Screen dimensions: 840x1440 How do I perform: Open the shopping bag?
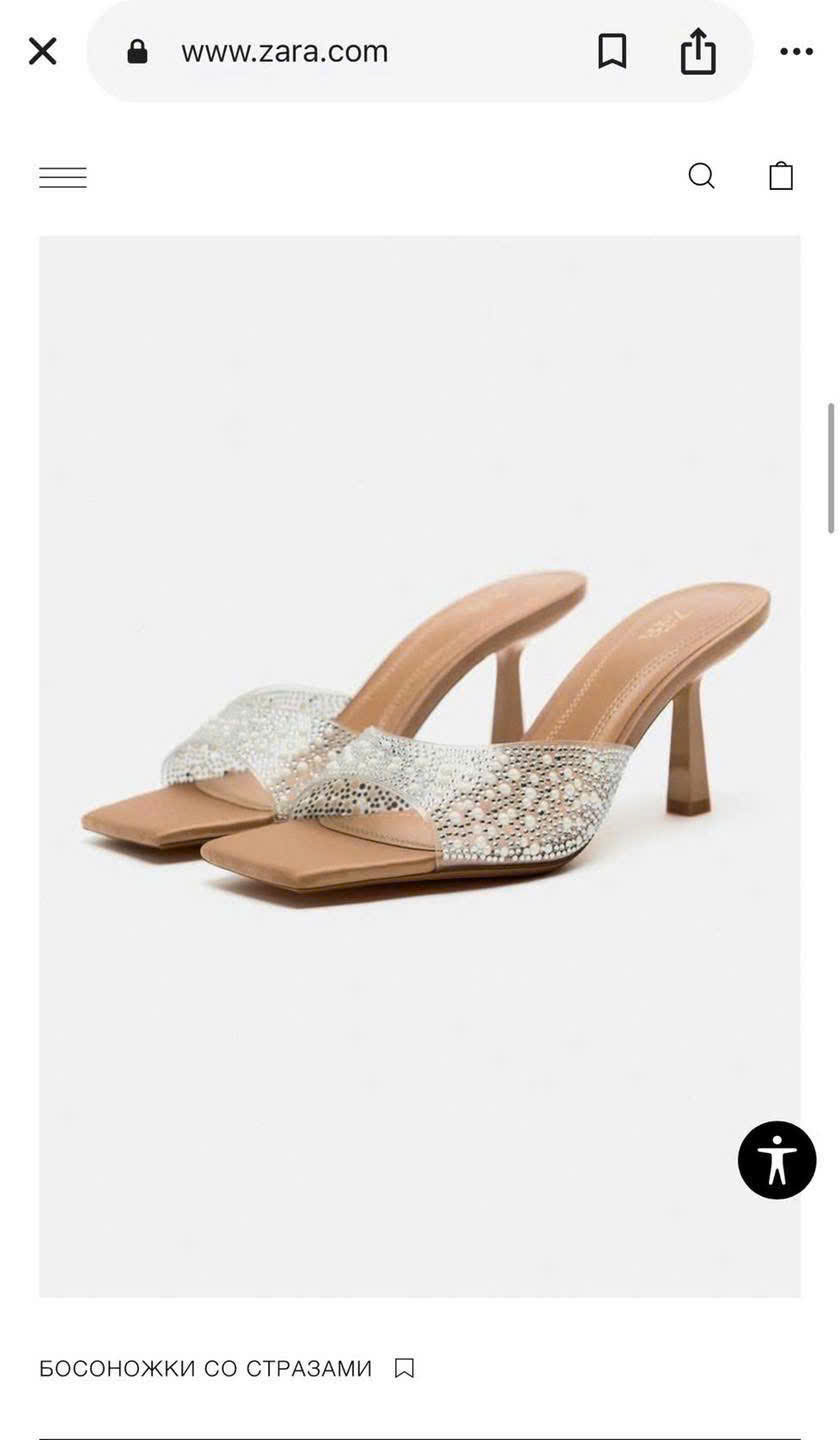point(781,176)
